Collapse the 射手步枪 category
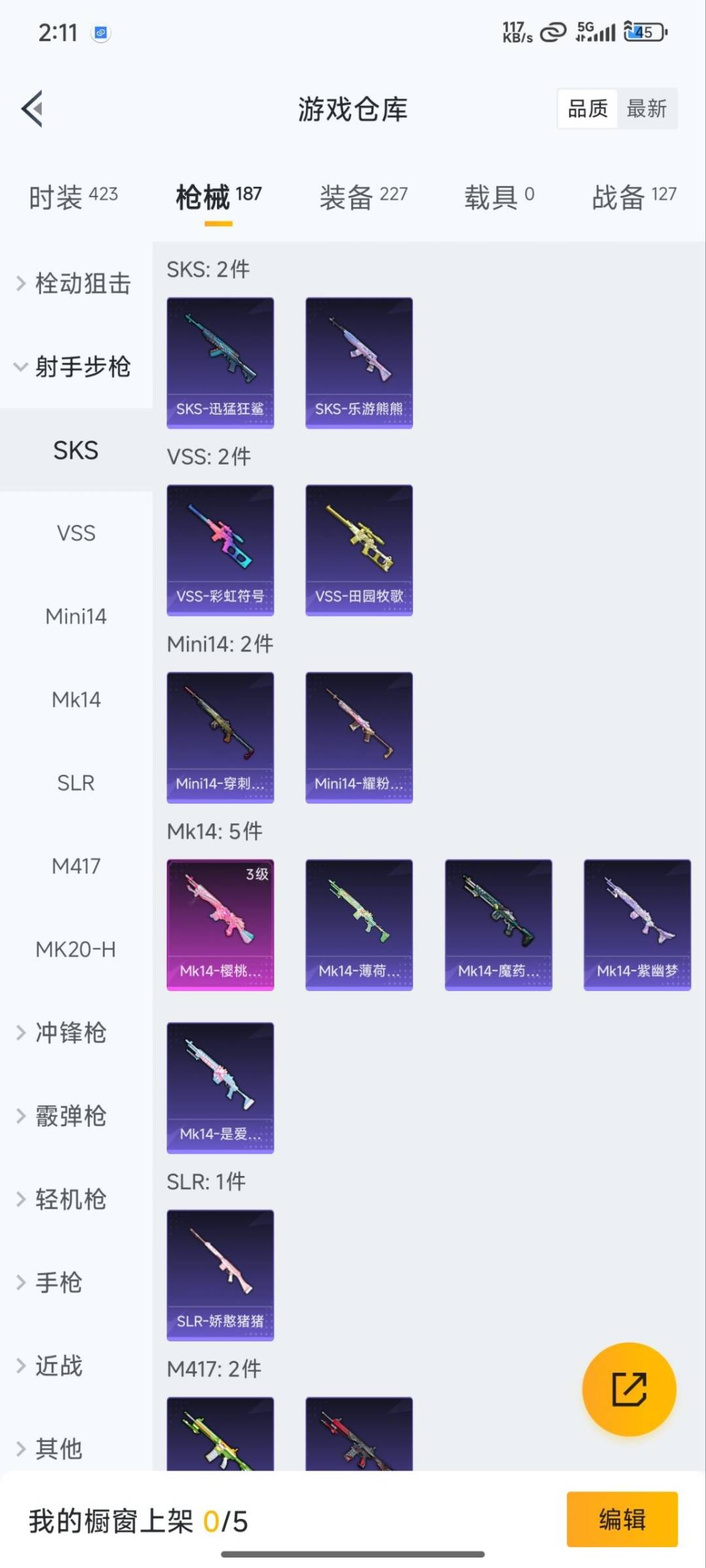This screenshot has width=706, height=1568. point(75,367)
